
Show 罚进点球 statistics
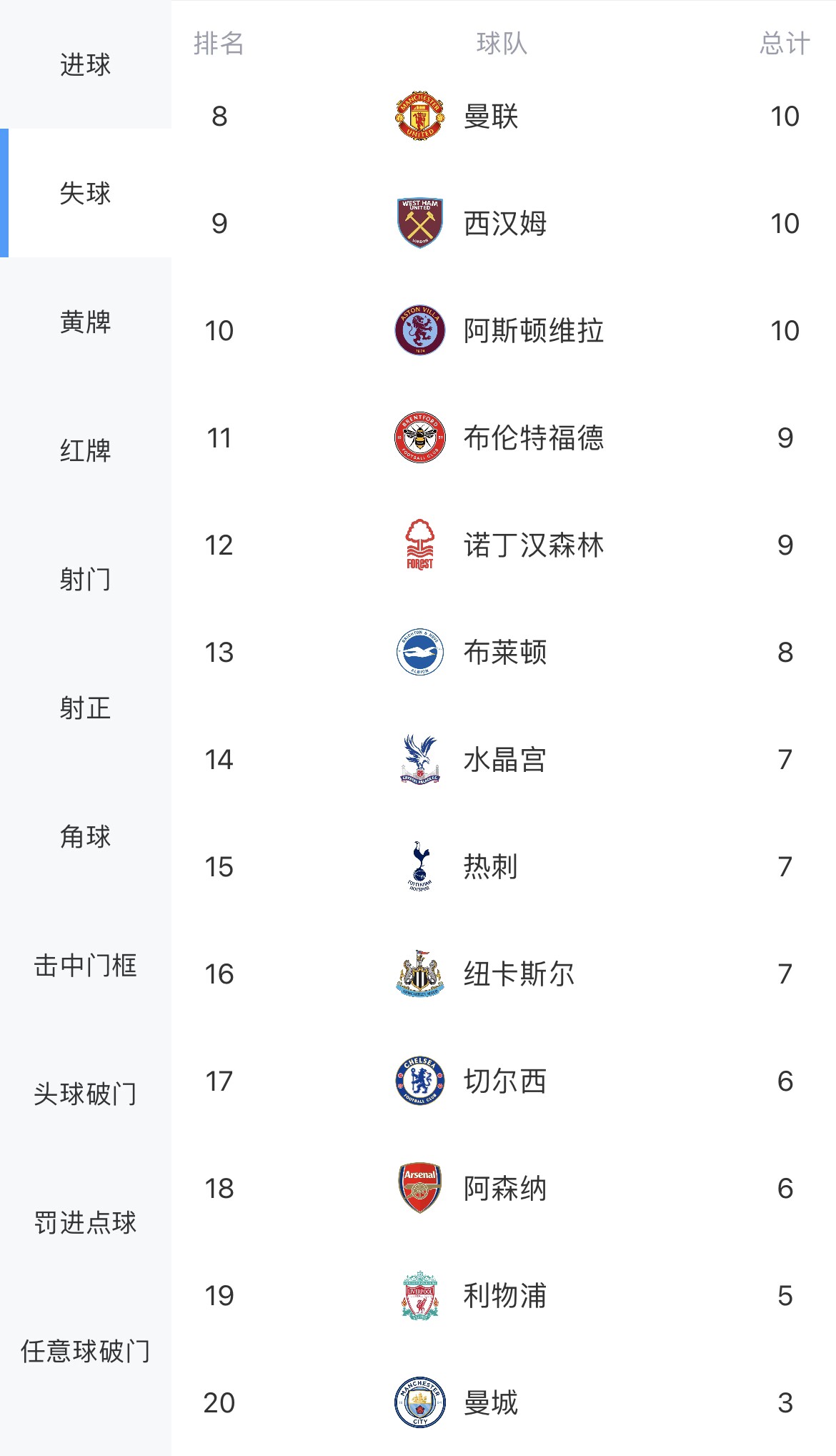85,1223
